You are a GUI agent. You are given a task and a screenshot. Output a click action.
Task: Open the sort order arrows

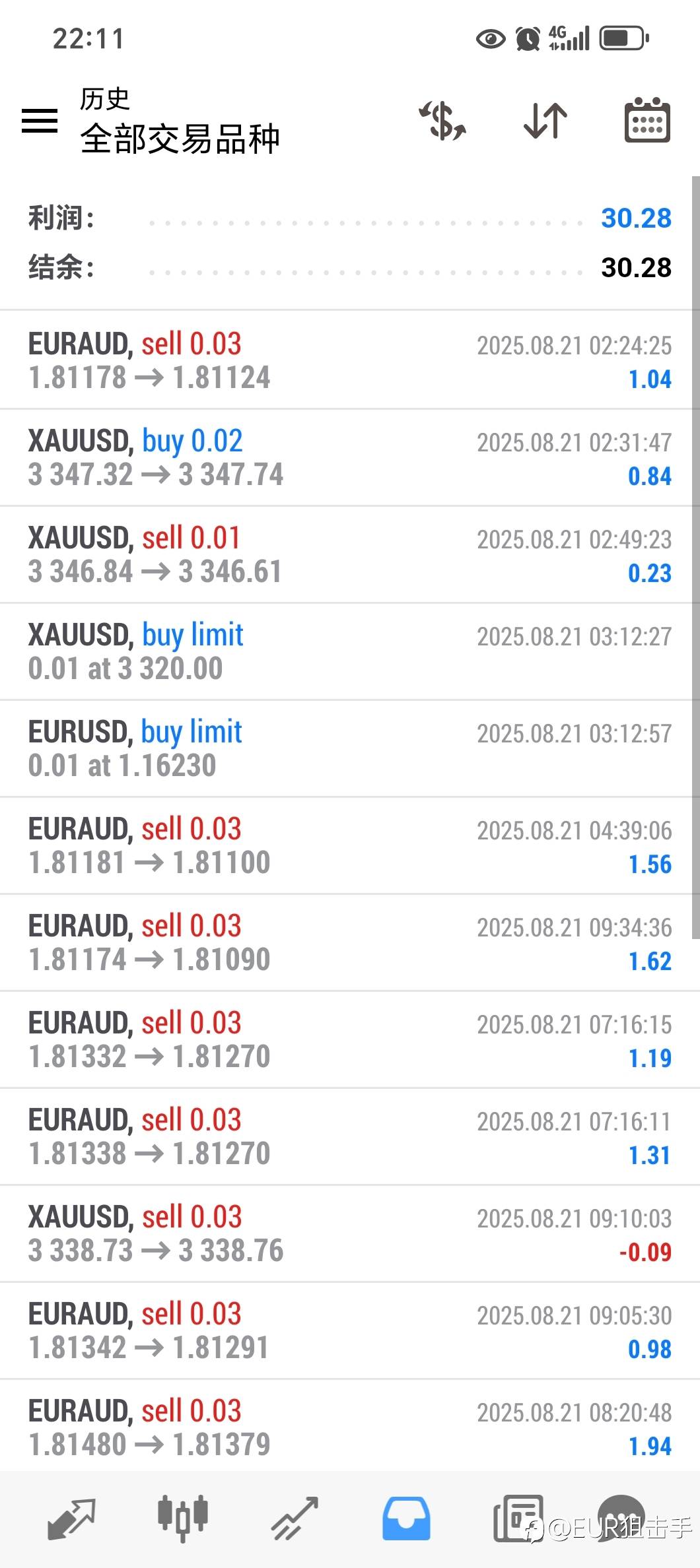545,121
